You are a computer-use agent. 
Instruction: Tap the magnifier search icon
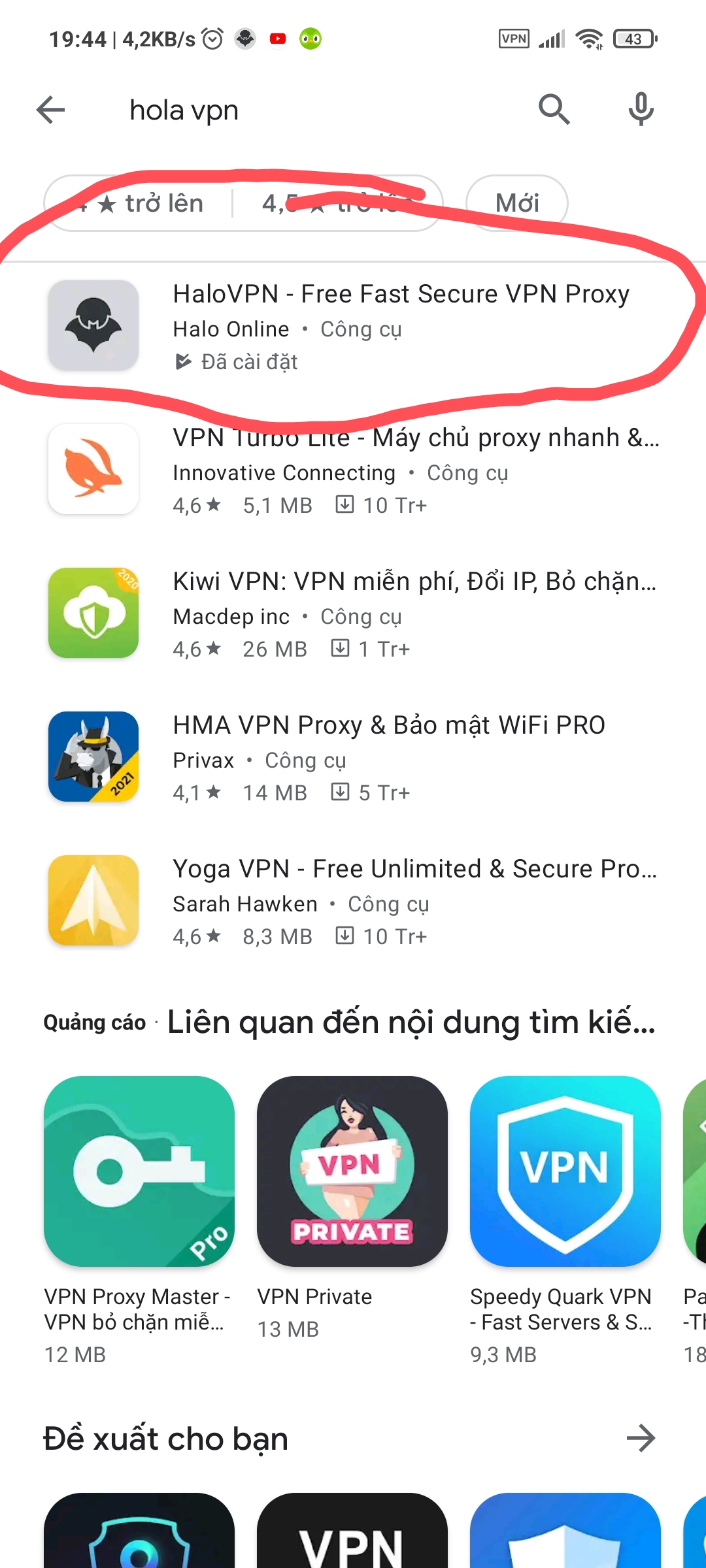[x=554, y=109]
